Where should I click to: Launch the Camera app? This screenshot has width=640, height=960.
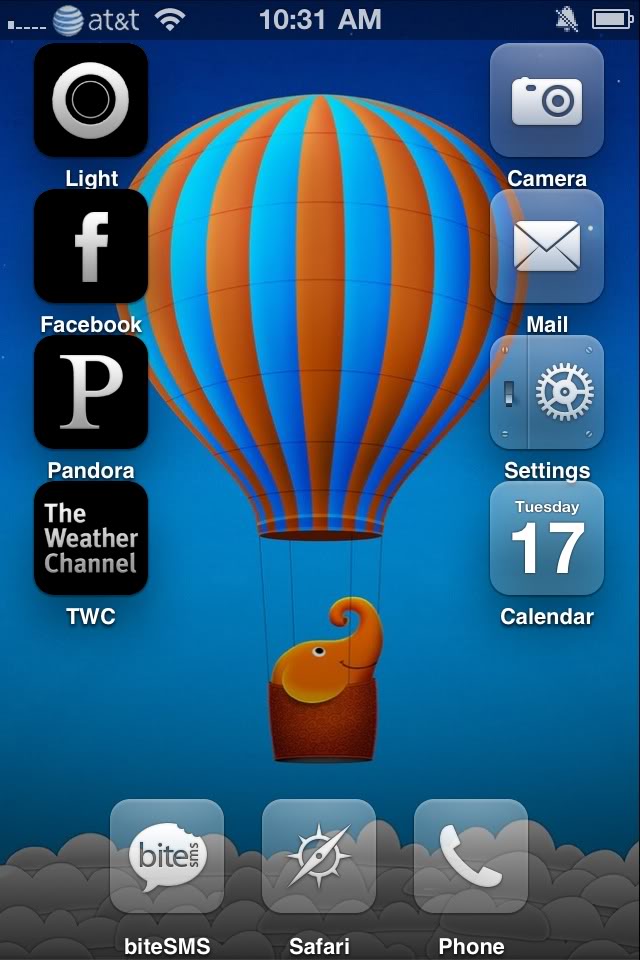547,100
